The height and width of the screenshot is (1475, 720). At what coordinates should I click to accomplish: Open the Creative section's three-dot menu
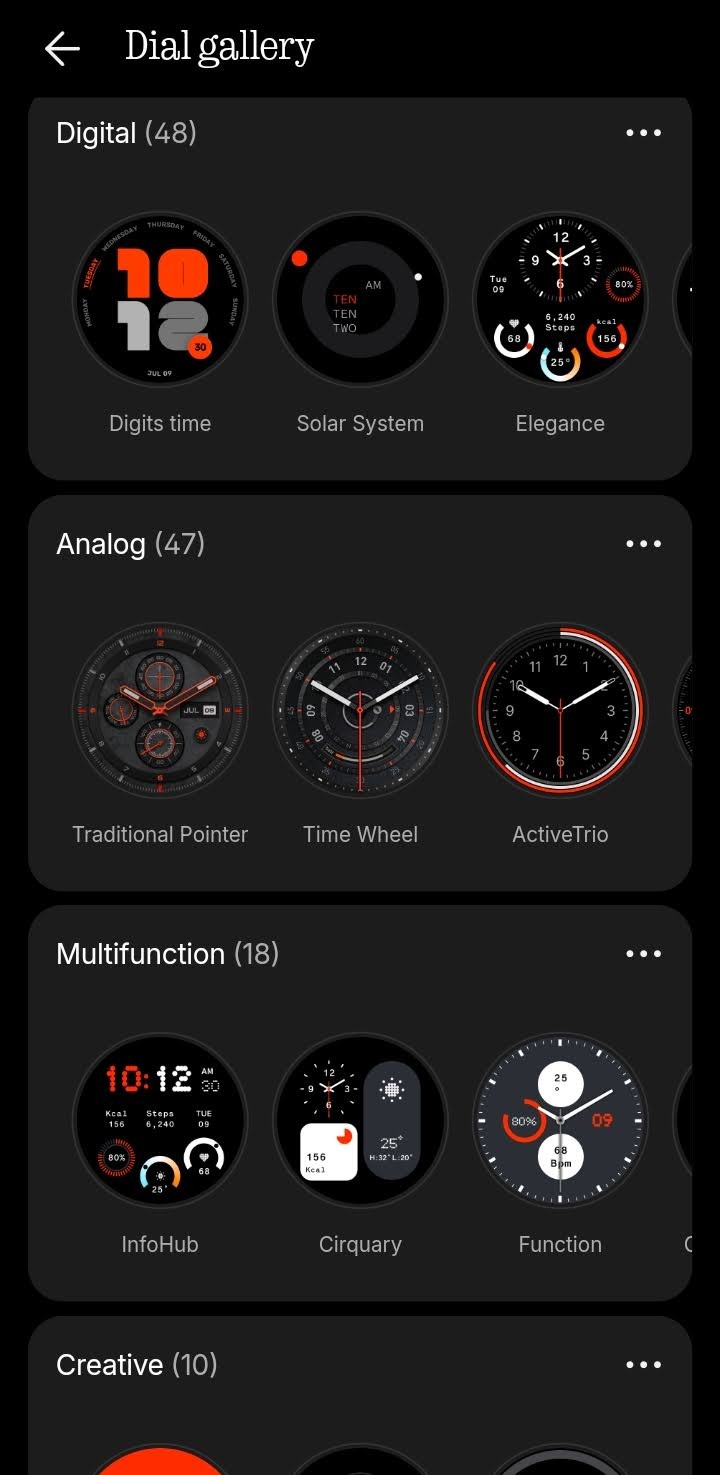[643, 1365]
